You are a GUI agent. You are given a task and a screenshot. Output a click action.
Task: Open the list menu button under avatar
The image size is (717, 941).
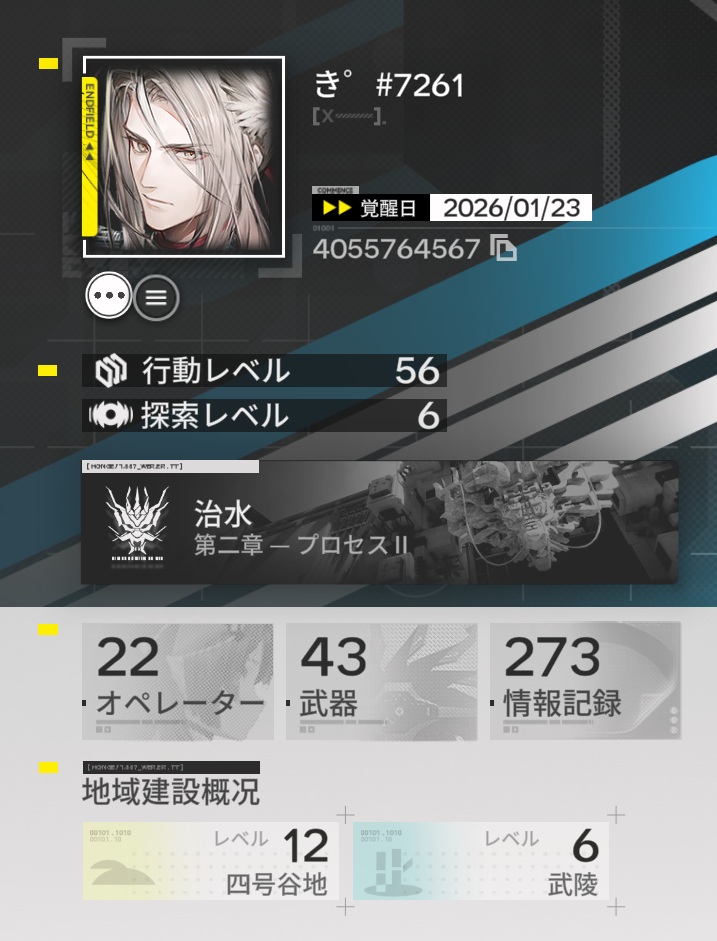[157, 297]
